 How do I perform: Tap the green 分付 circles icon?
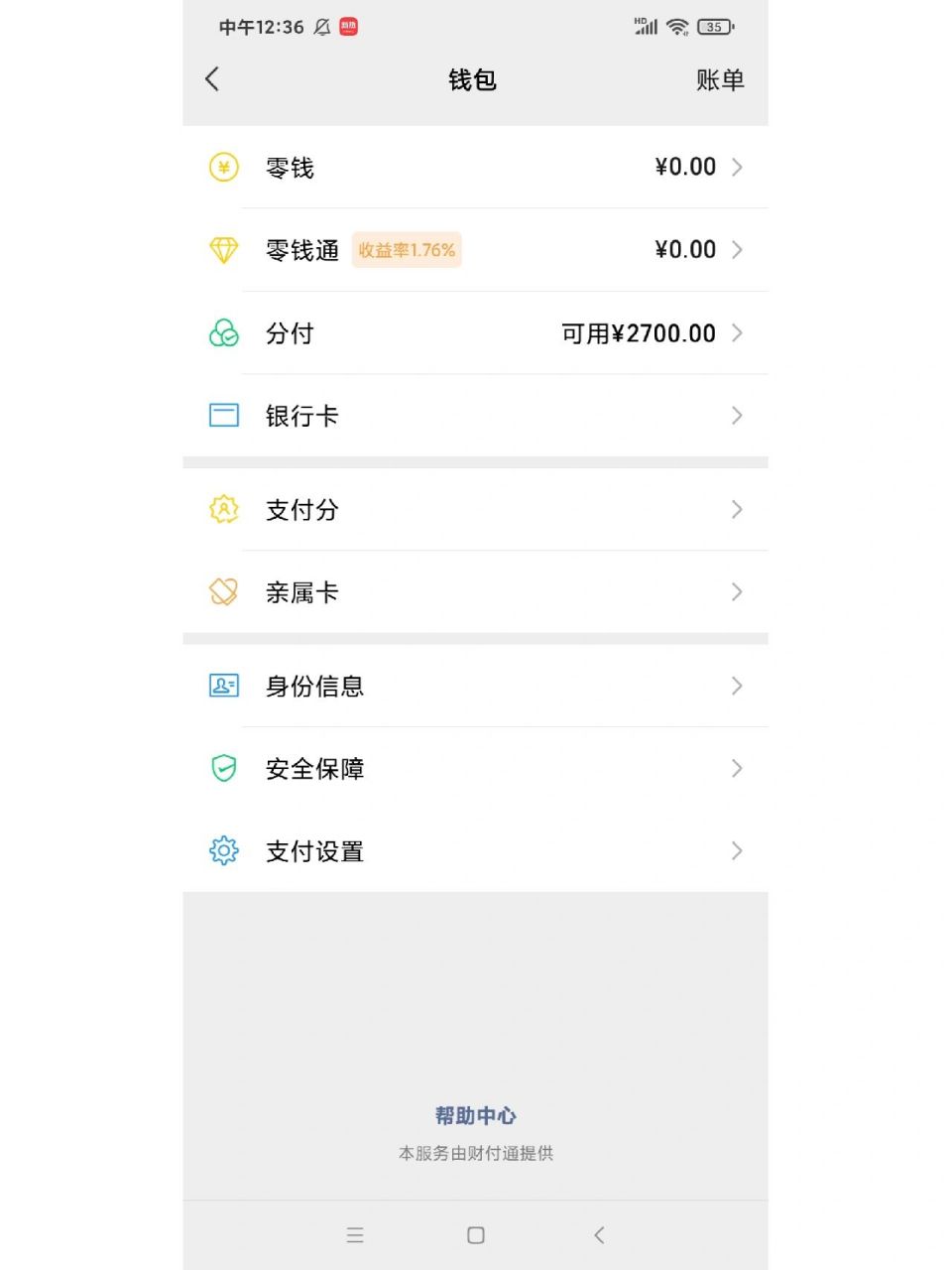[x=223, y=333]
